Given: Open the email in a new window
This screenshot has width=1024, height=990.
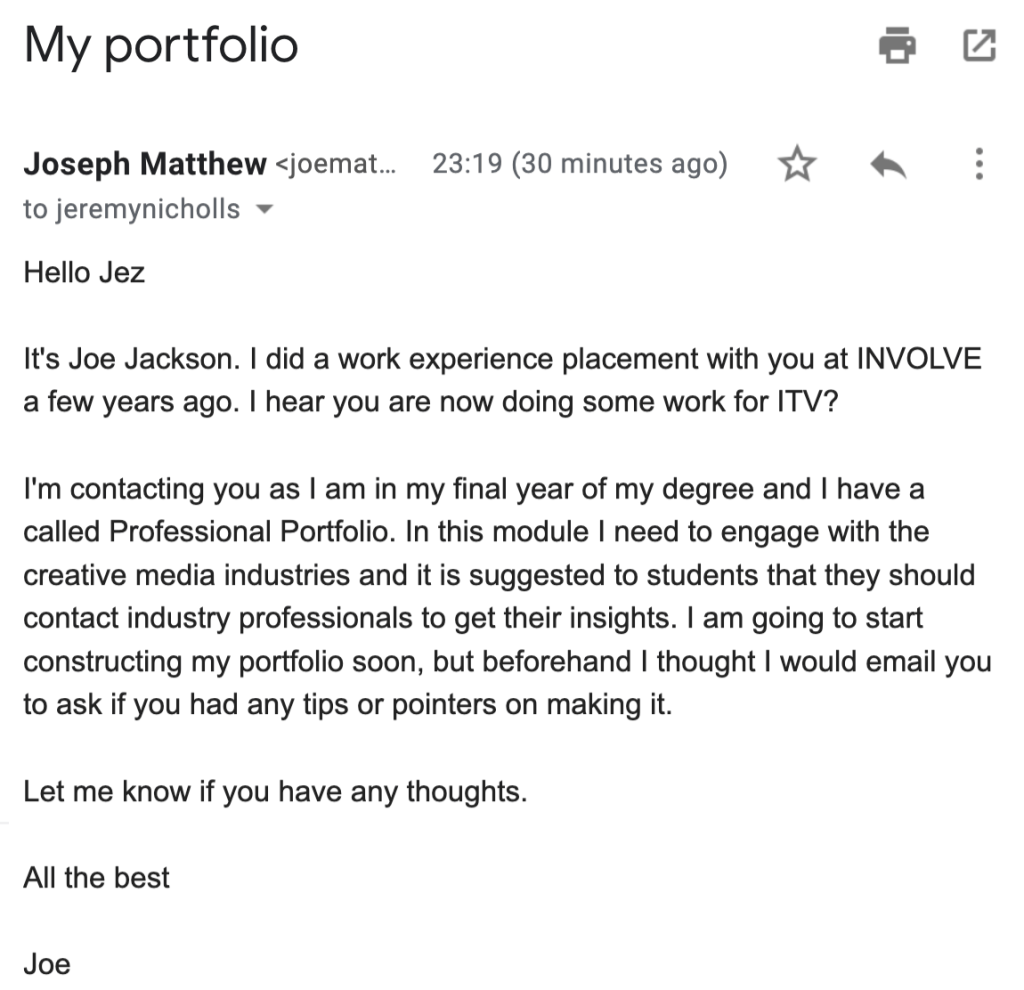Looking at the screenshot, I should click(978, 46).
